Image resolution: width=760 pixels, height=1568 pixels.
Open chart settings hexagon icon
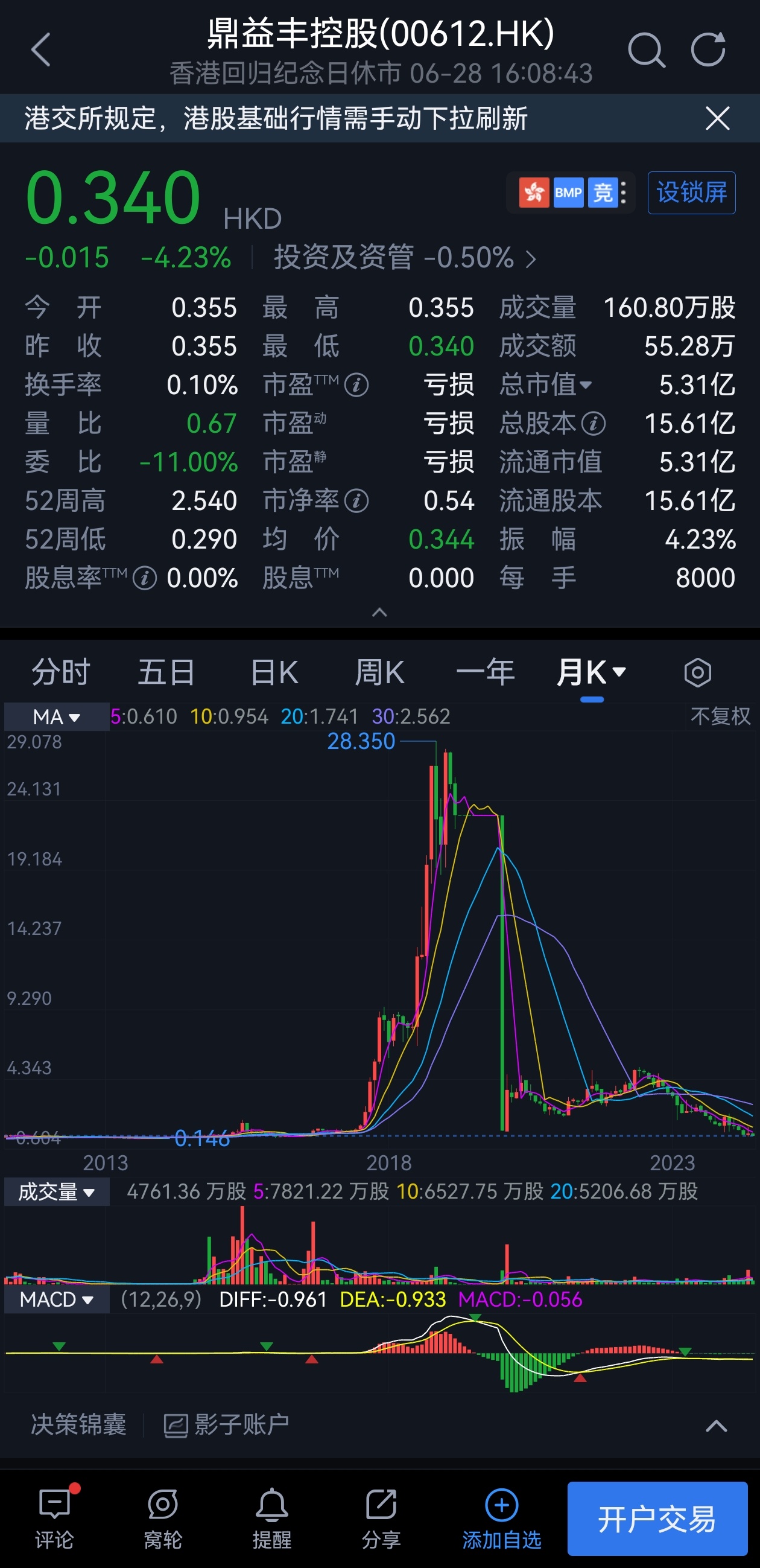click(x=697, y=672)
